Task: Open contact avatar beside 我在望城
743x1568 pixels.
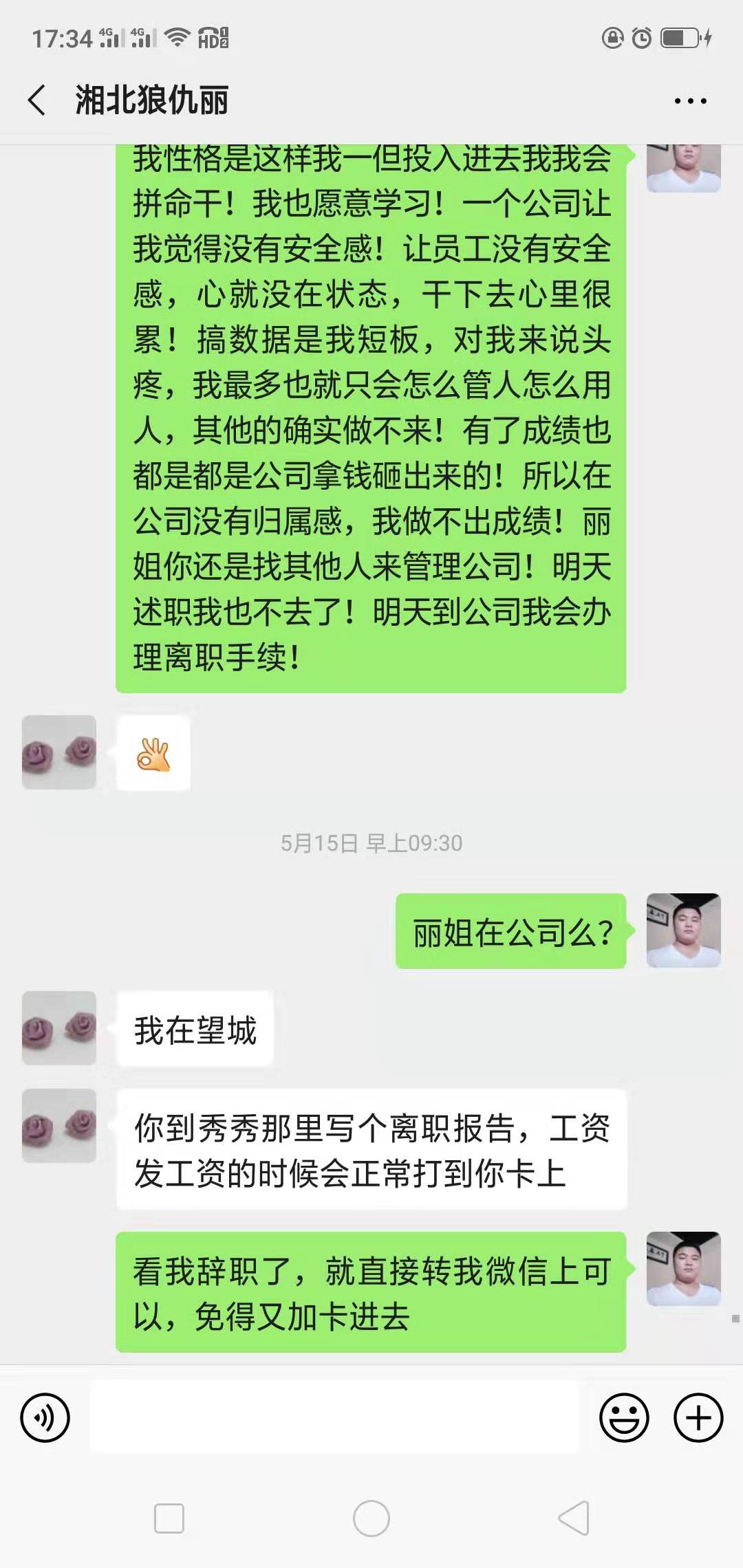Action: point(59,1028)
